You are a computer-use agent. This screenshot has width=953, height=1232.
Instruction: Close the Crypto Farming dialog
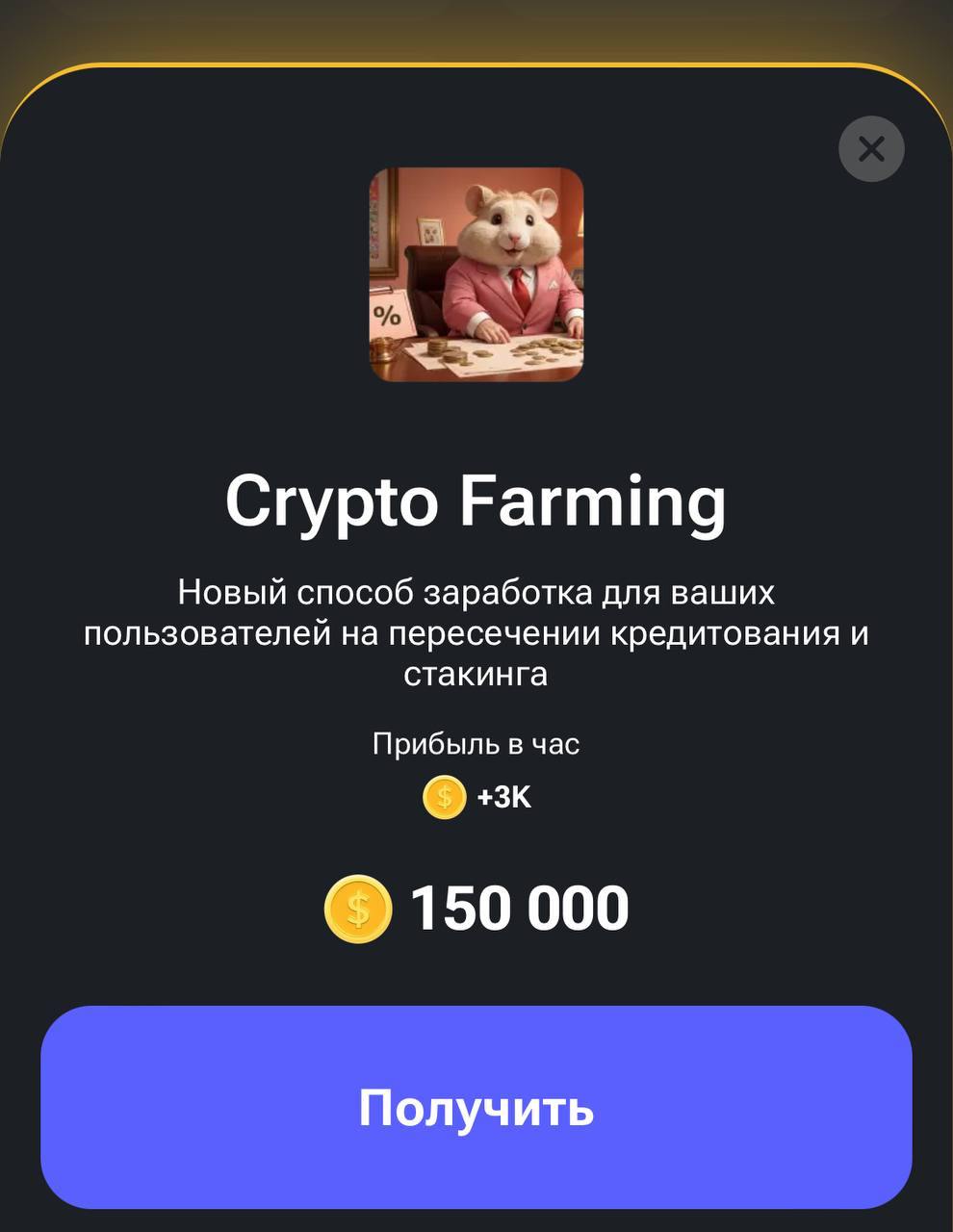tap(871, 149)
